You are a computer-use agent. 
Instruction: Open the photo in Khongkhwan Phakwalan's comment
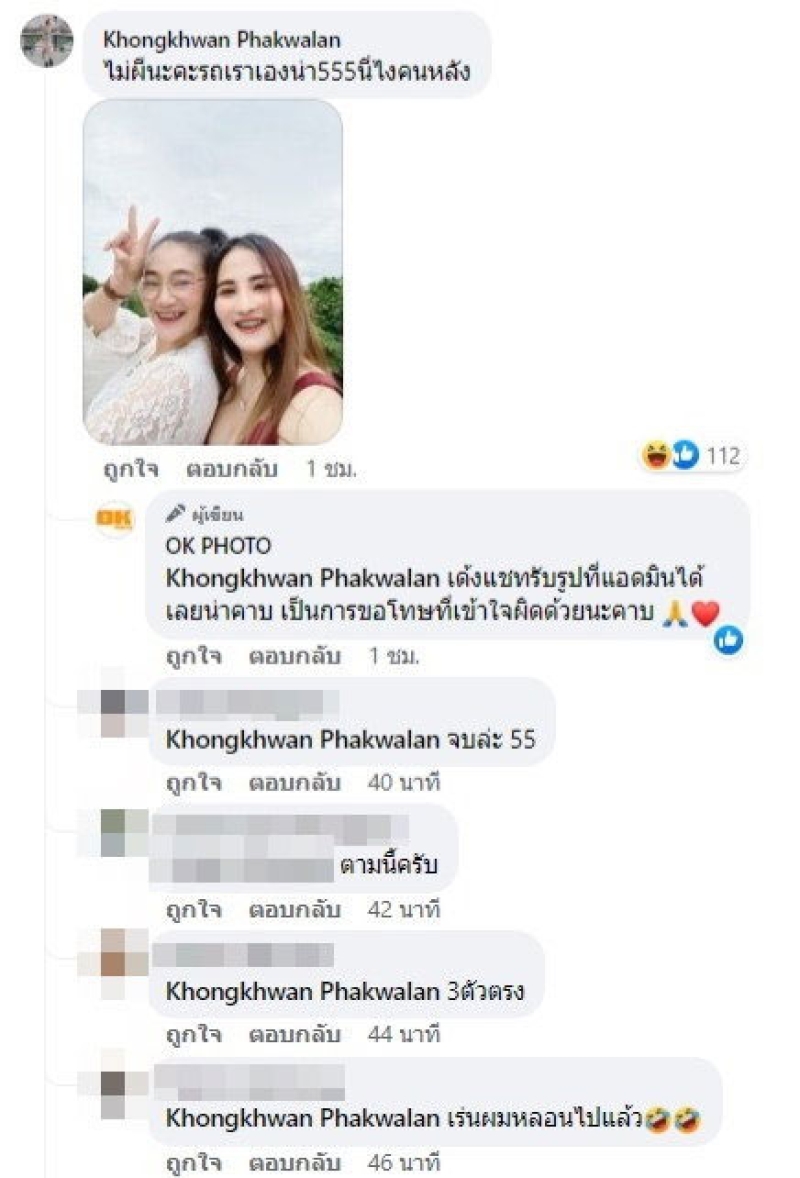[x=212, y=272]
